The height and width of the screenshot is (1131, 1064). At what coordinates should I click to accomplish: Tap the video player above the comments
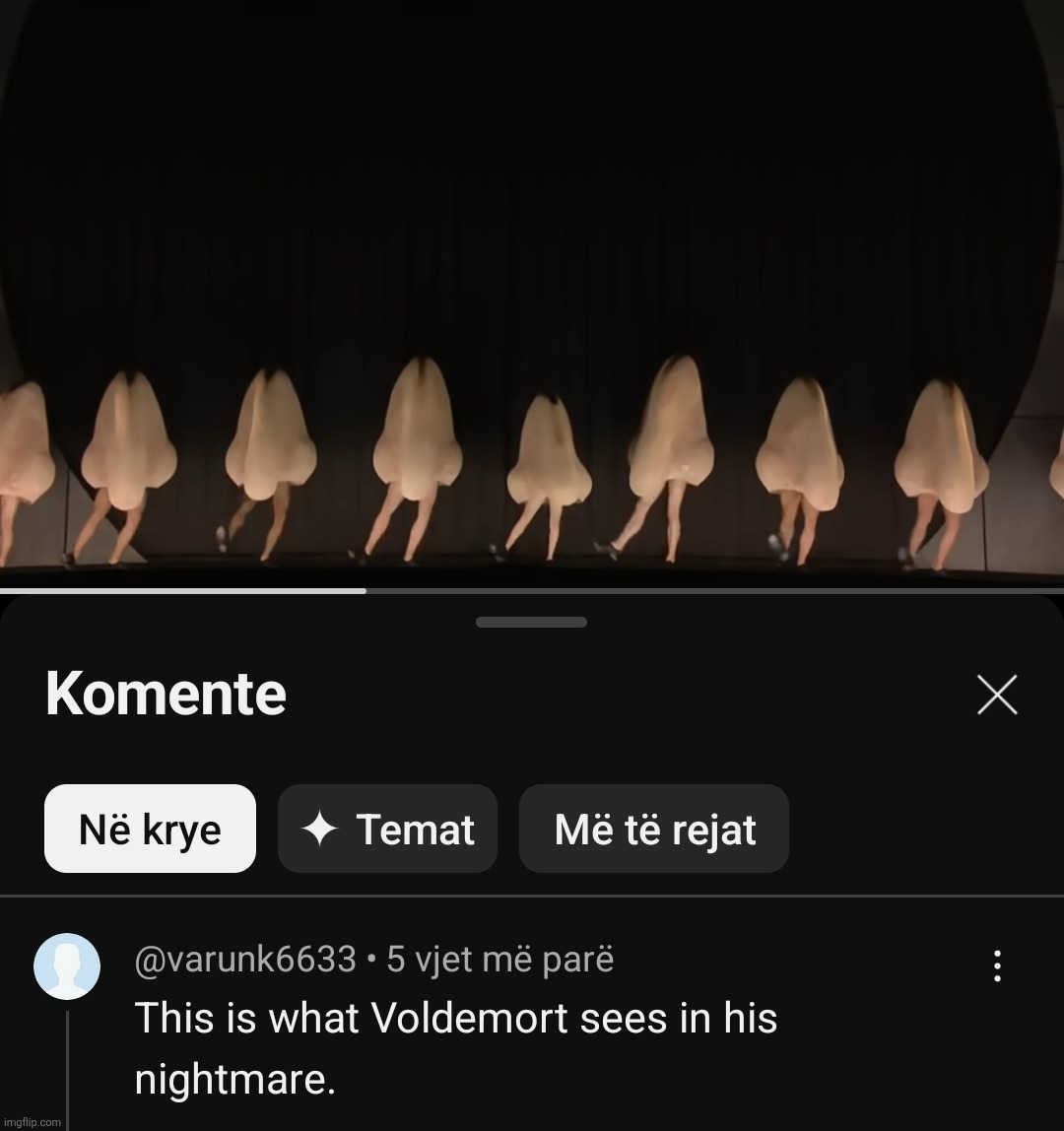532,296
